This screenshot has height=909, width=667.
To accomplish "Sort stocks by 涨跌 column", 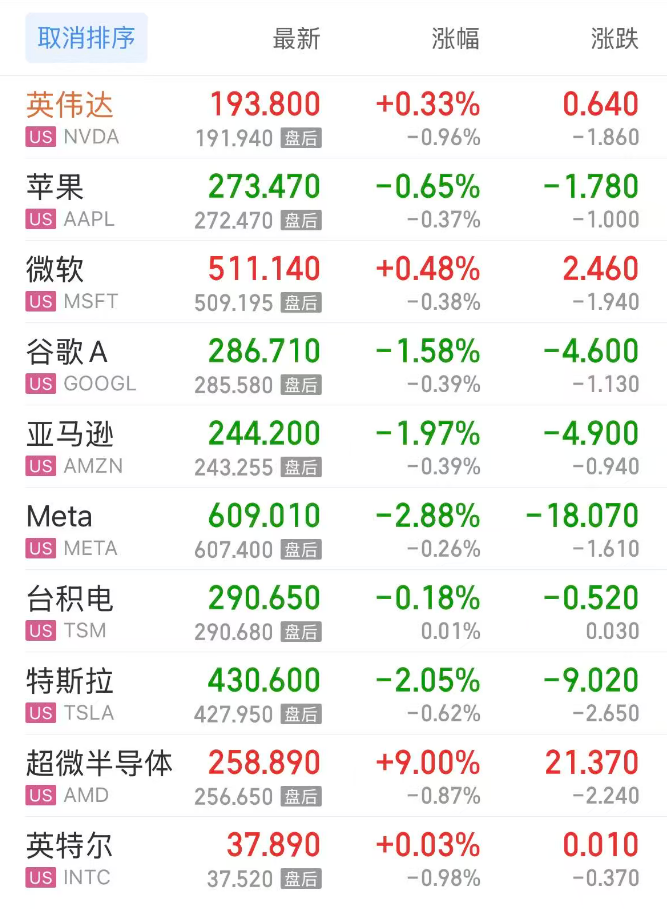I will point(614,39).
